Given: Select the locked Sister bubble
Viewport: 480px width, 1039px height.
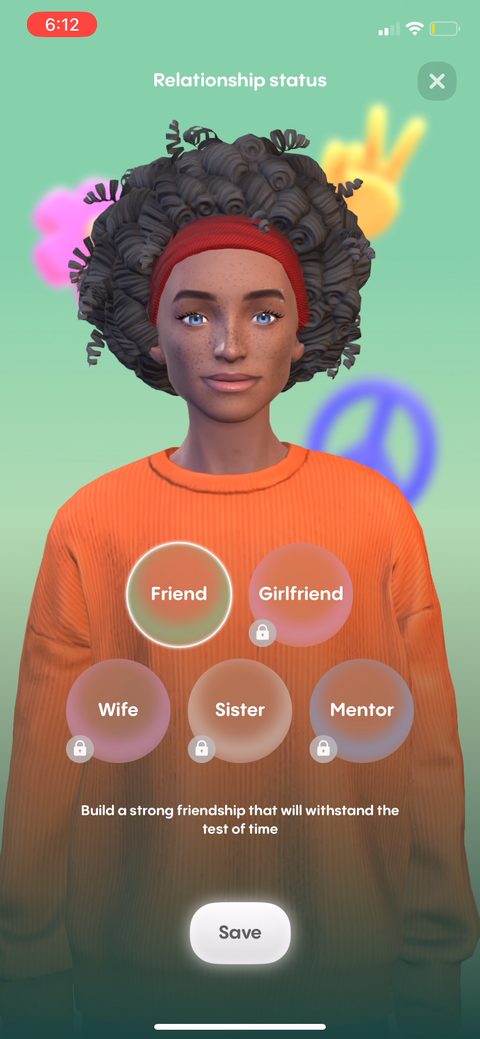Looking at the screenshot, I should tap(240, 710).
